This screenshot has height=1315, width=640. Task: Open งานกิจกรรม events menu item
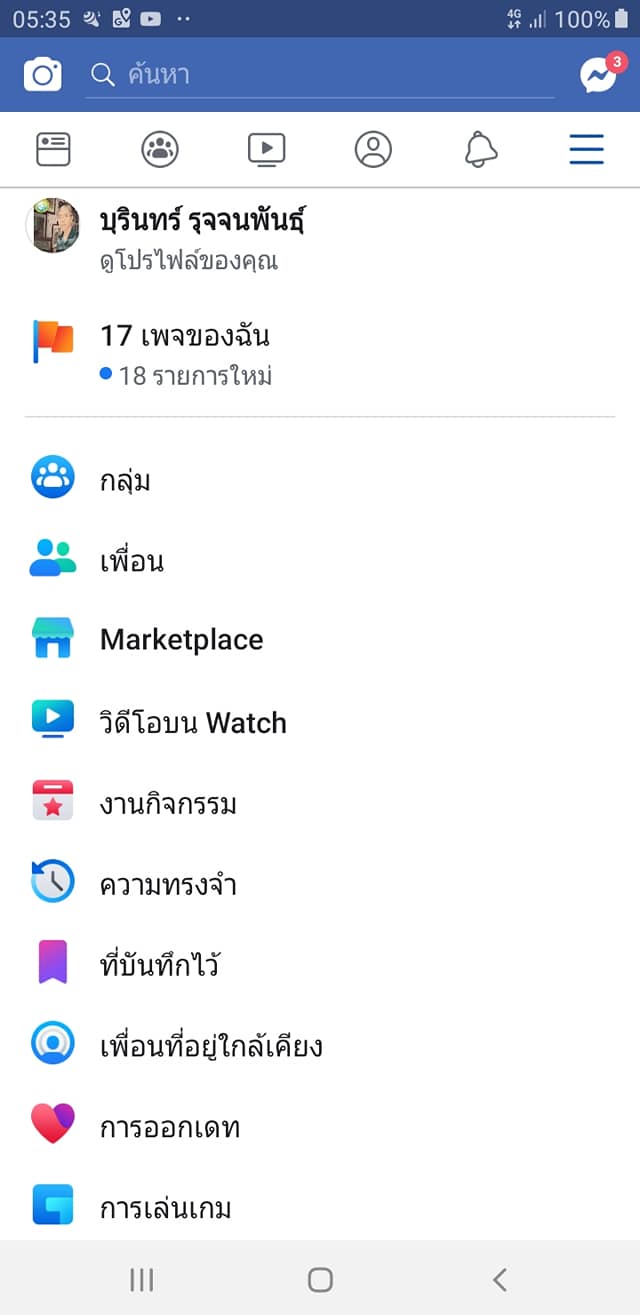pyautogui.click(x=168, y=803)
